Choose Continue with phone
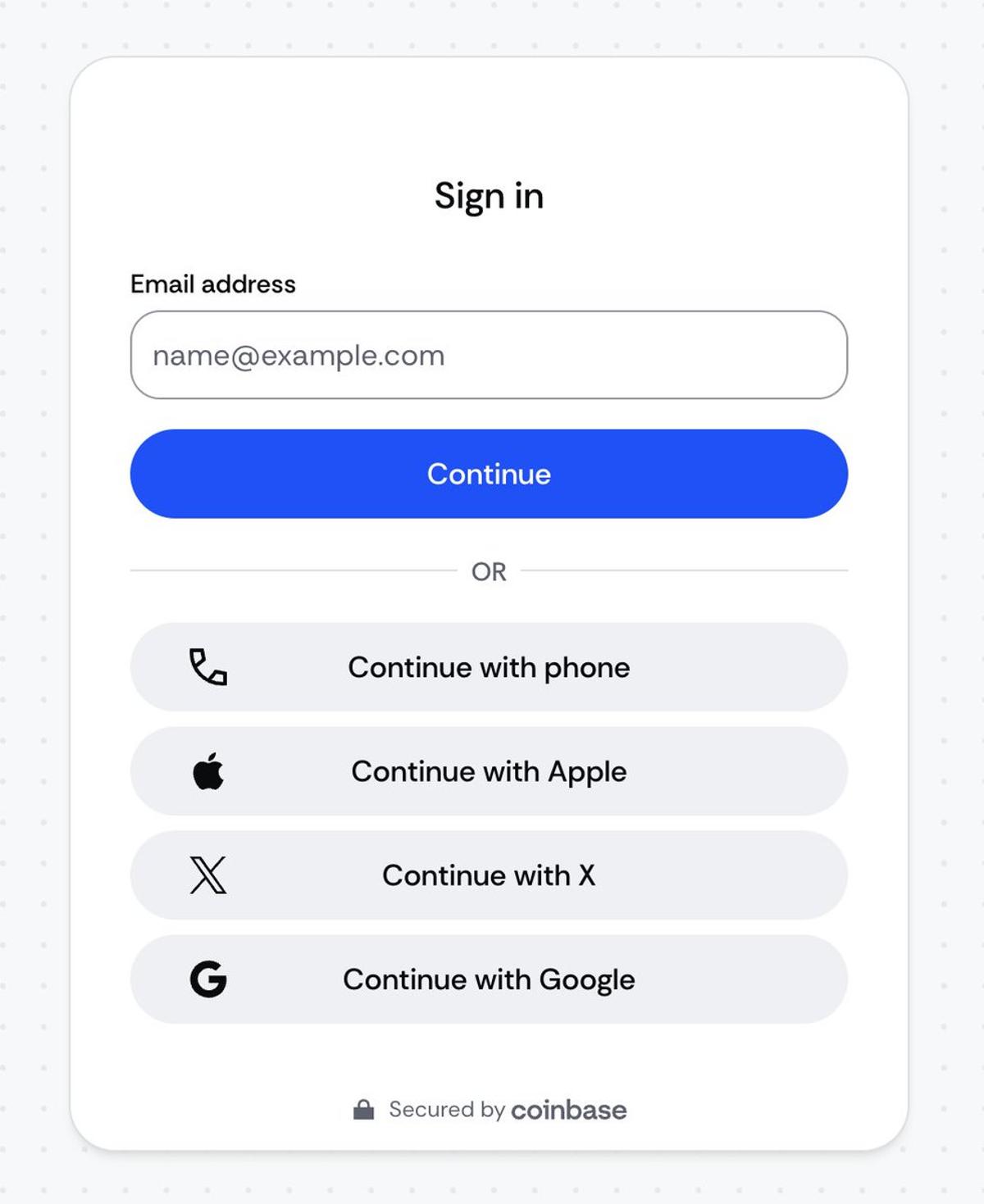This screenshot has width=984, height=1204. tap(489, 668)
